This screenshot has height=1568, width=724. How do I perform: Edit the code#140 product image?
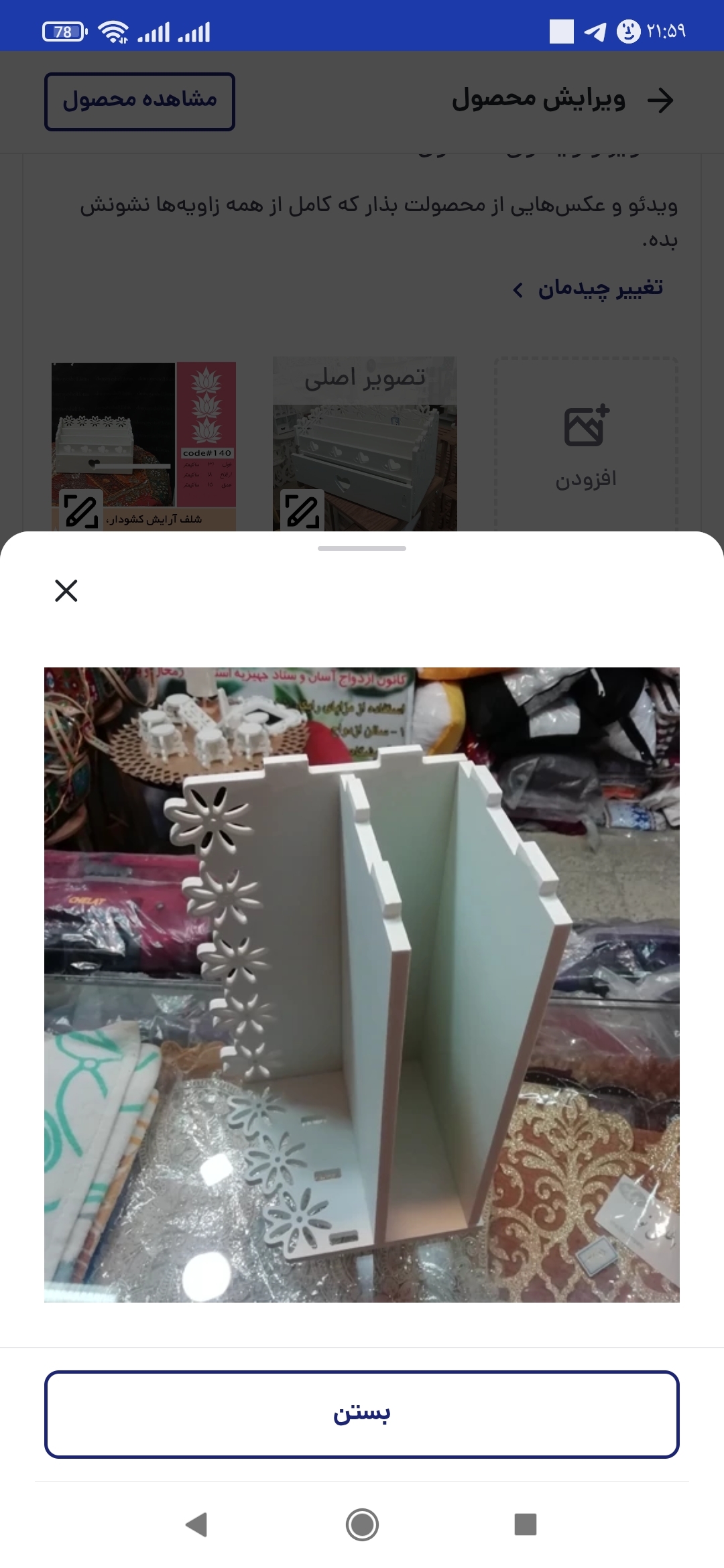(81, 511)
